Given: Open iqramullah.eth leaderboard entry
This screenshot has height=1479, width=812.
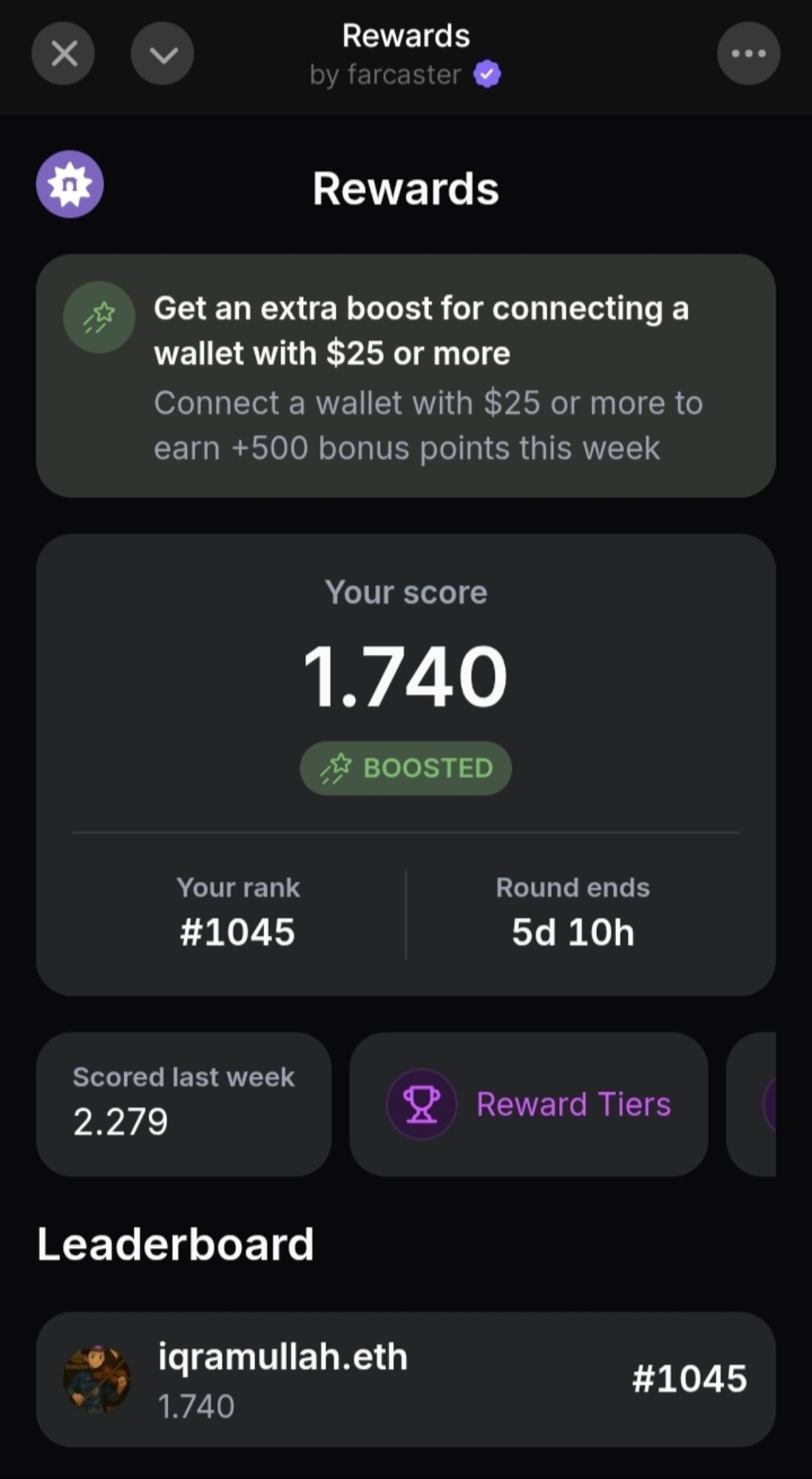Looking at the screenshot, I should click(405, 1379).
